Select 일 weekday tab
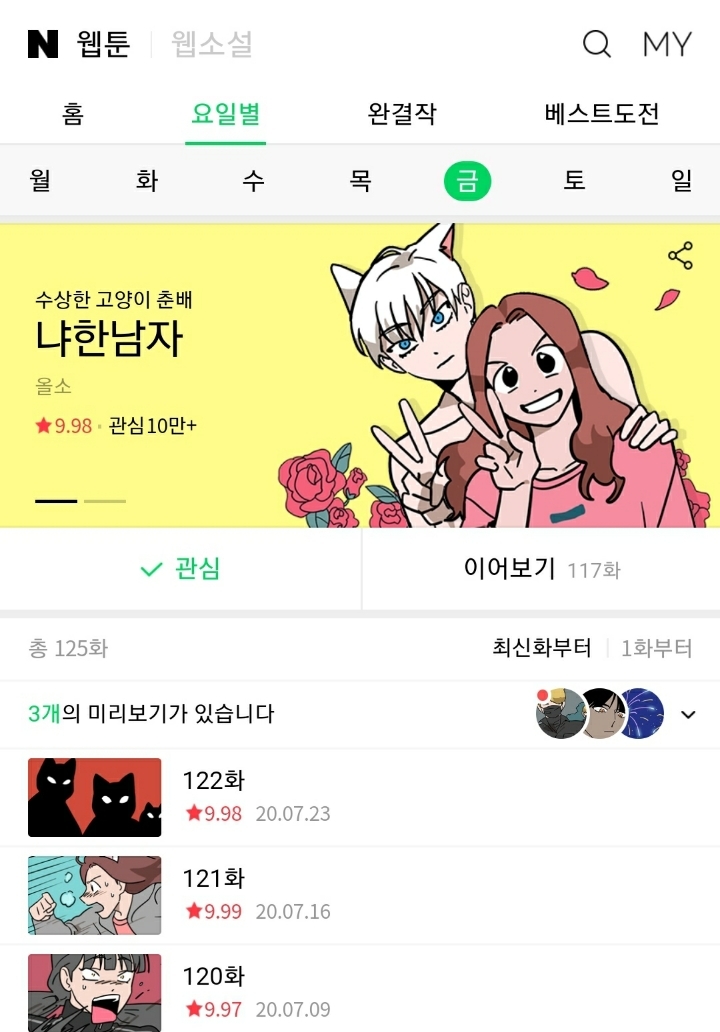The height and width of the screenshot is (1032, 720). (x=681, y=181)
